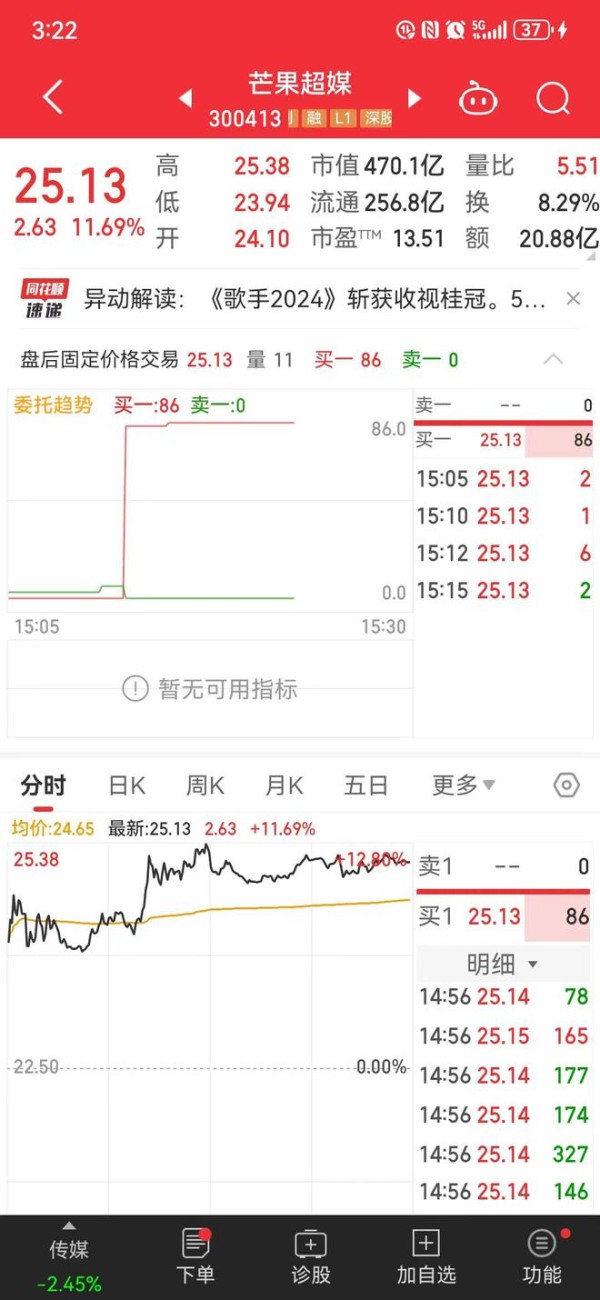Switch to the 五日 tab
The height and width of the screenshot is (1300, 600).
(x=366, y=786)
